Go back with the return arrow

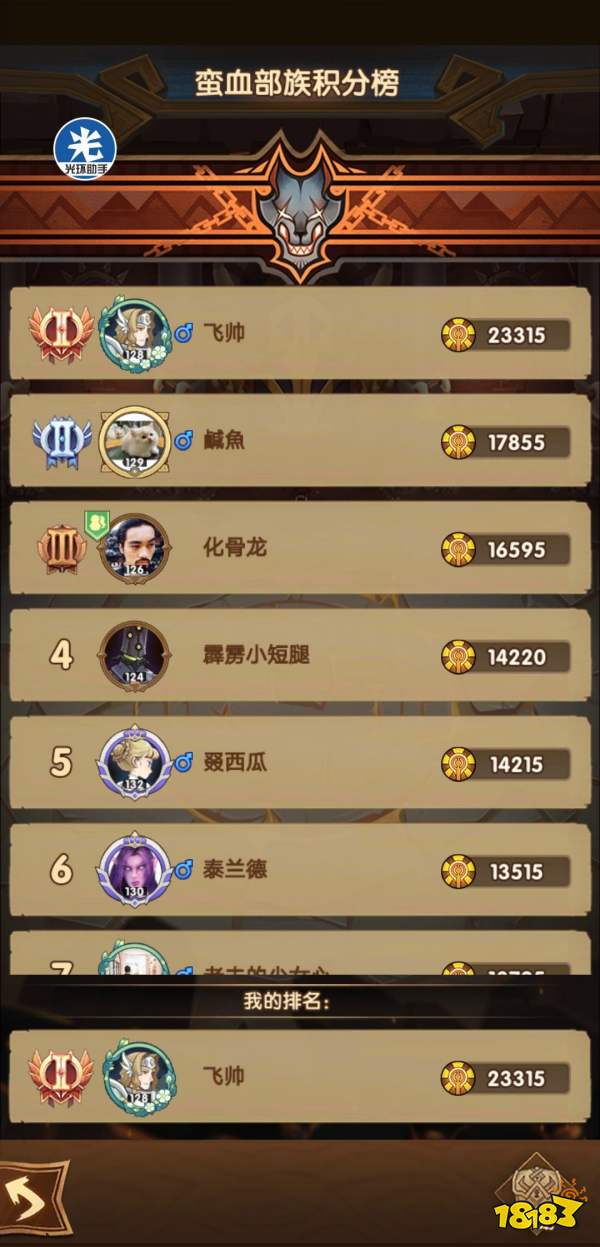pos(32,1195)
